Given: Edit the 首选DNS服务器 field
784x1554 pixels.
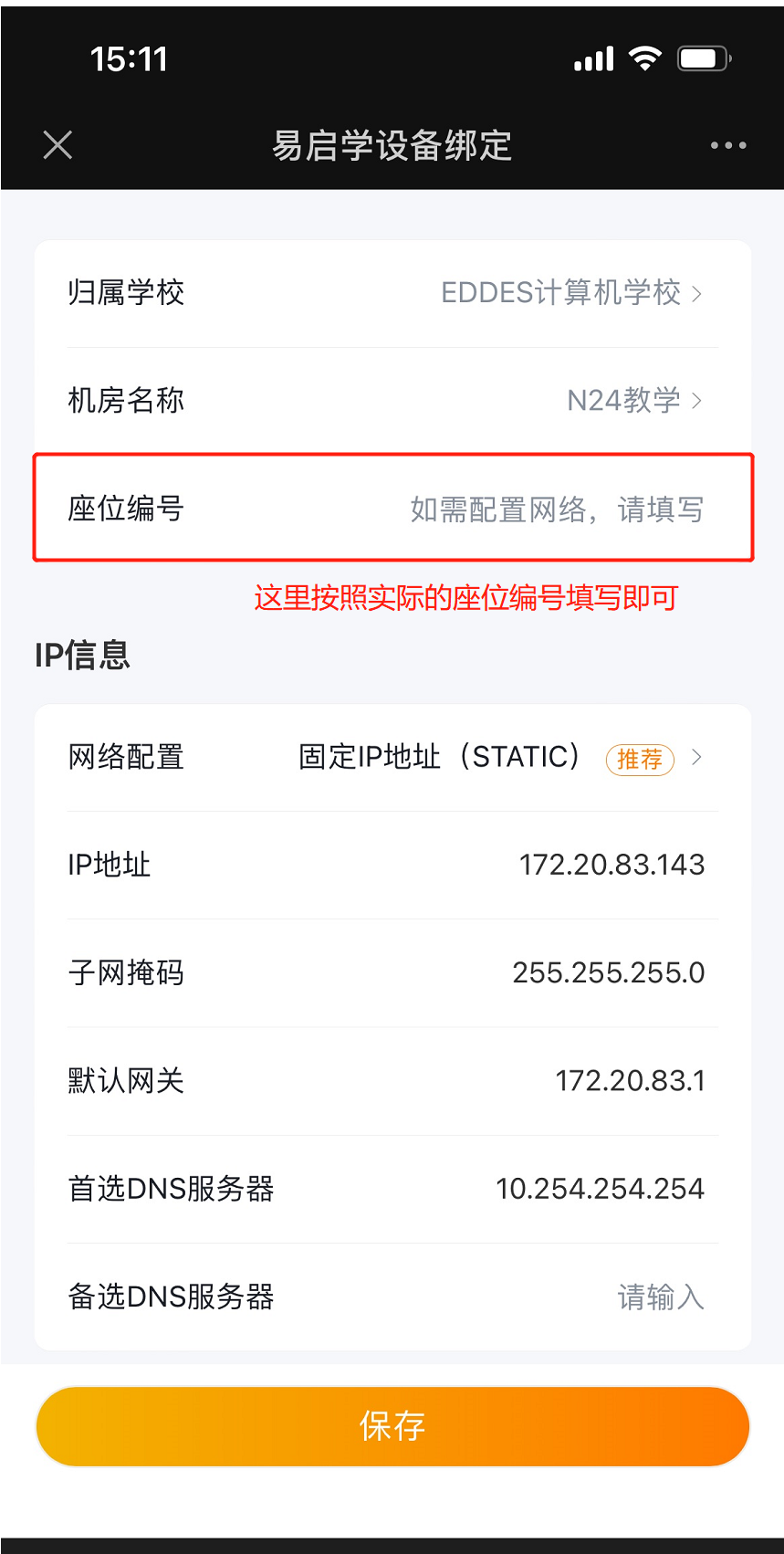Looking at the screenshot, I should (x=392, y=1189).
